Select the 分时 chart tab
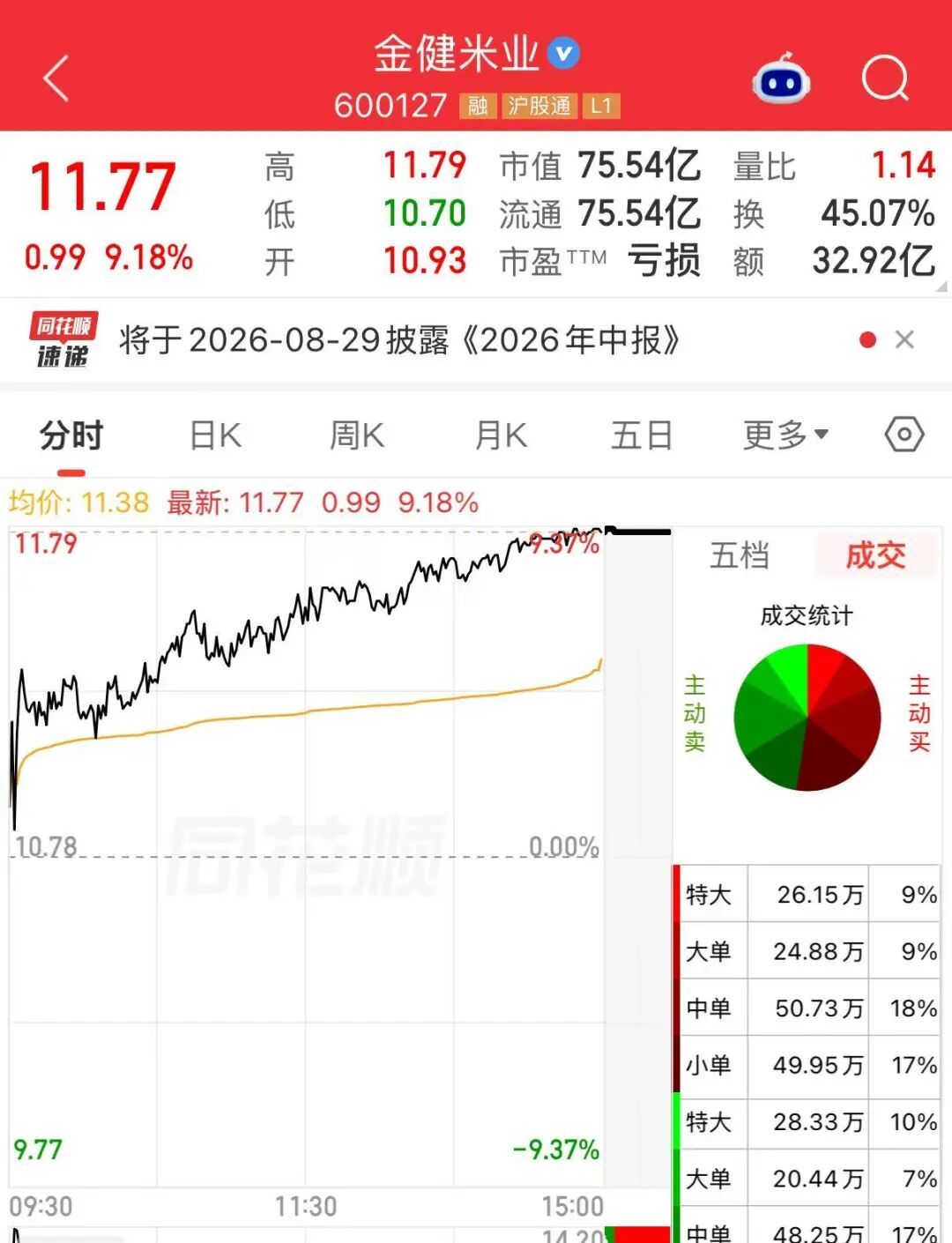This screenshot has width=952, height=1243. (71, 435)
